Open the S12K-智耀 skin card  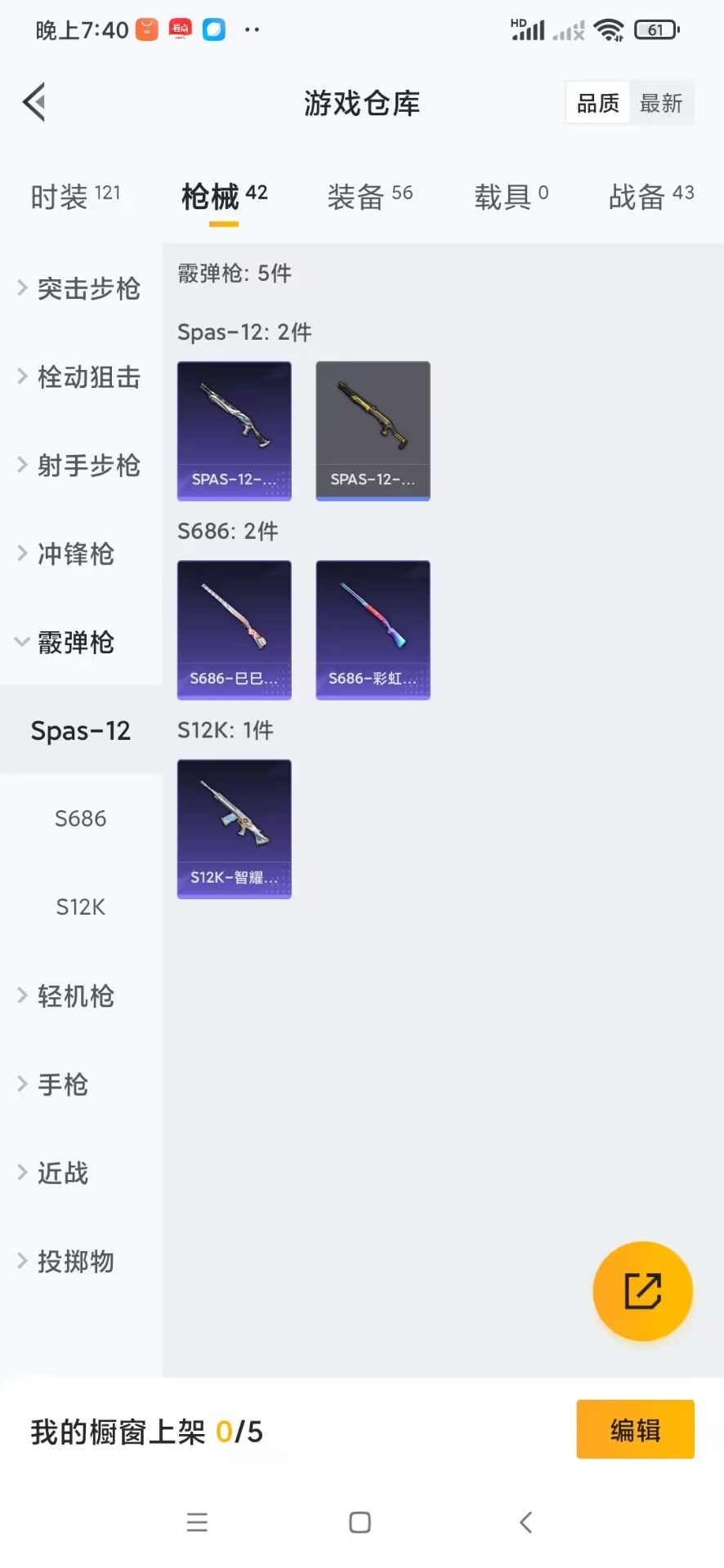[x=235, y=828]
